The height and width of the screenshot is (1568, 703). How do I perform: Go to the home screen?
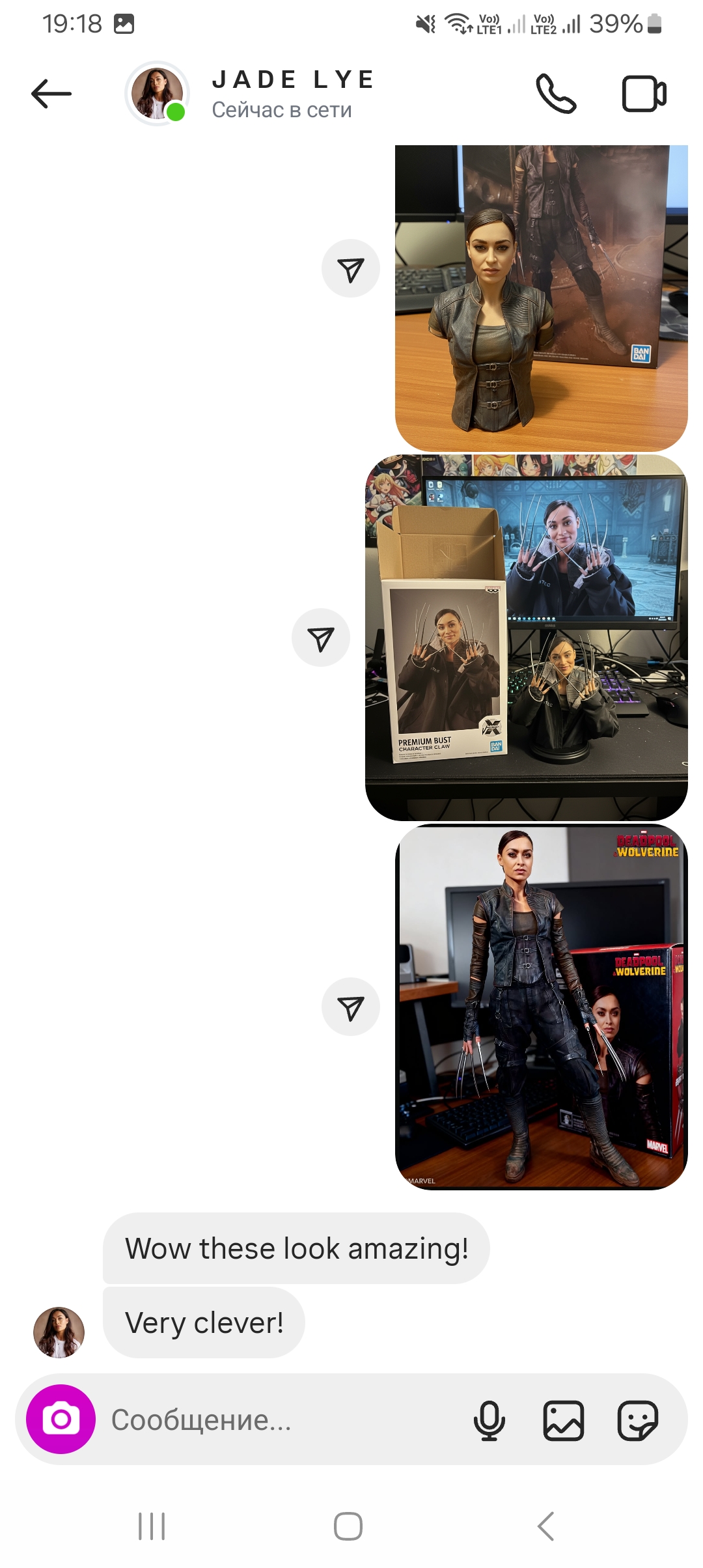348,1526
